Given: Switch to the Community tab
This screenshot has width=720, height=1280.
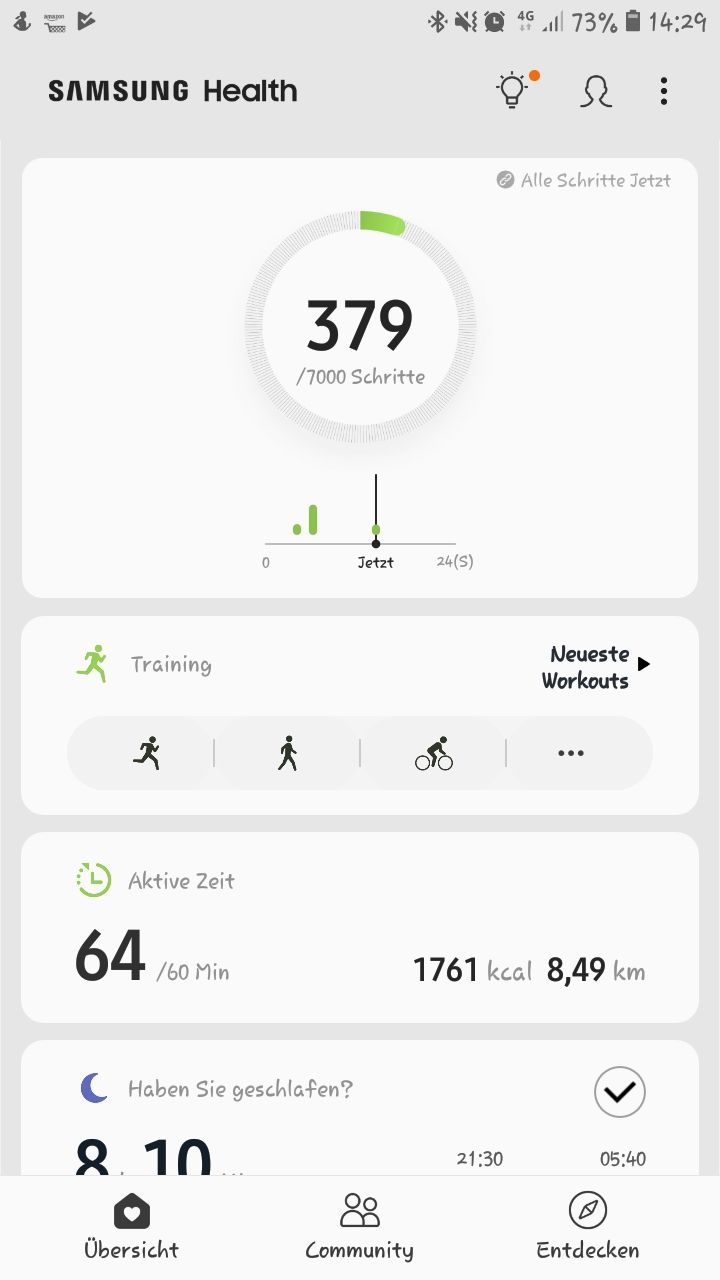Looking at the screenshot, I should [x=359, y=1227].
